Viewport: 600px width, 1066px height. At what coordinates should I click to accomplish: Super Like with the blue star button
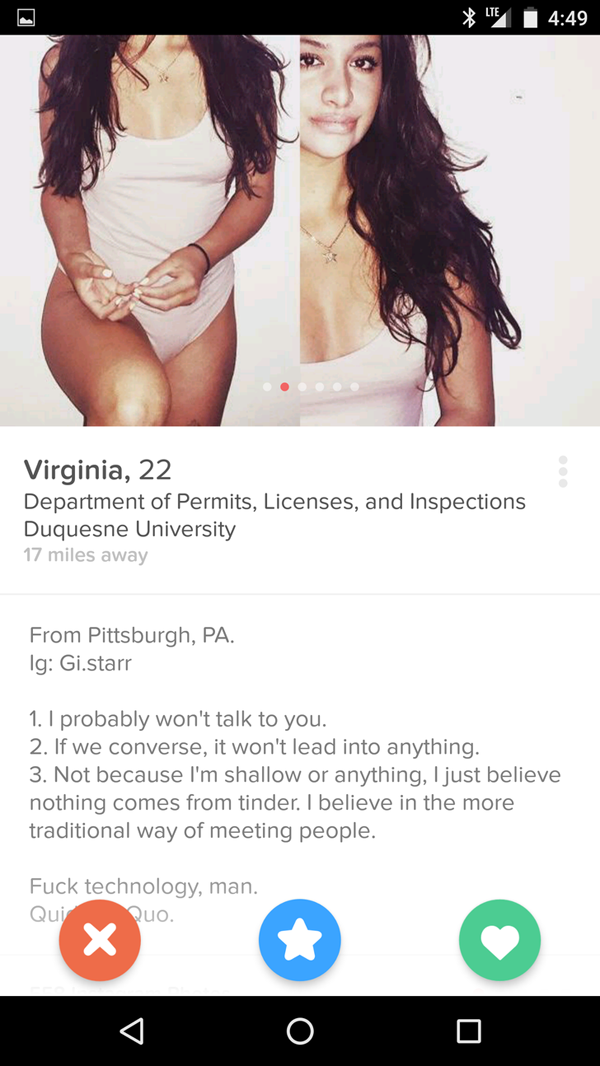coord(300,940)
